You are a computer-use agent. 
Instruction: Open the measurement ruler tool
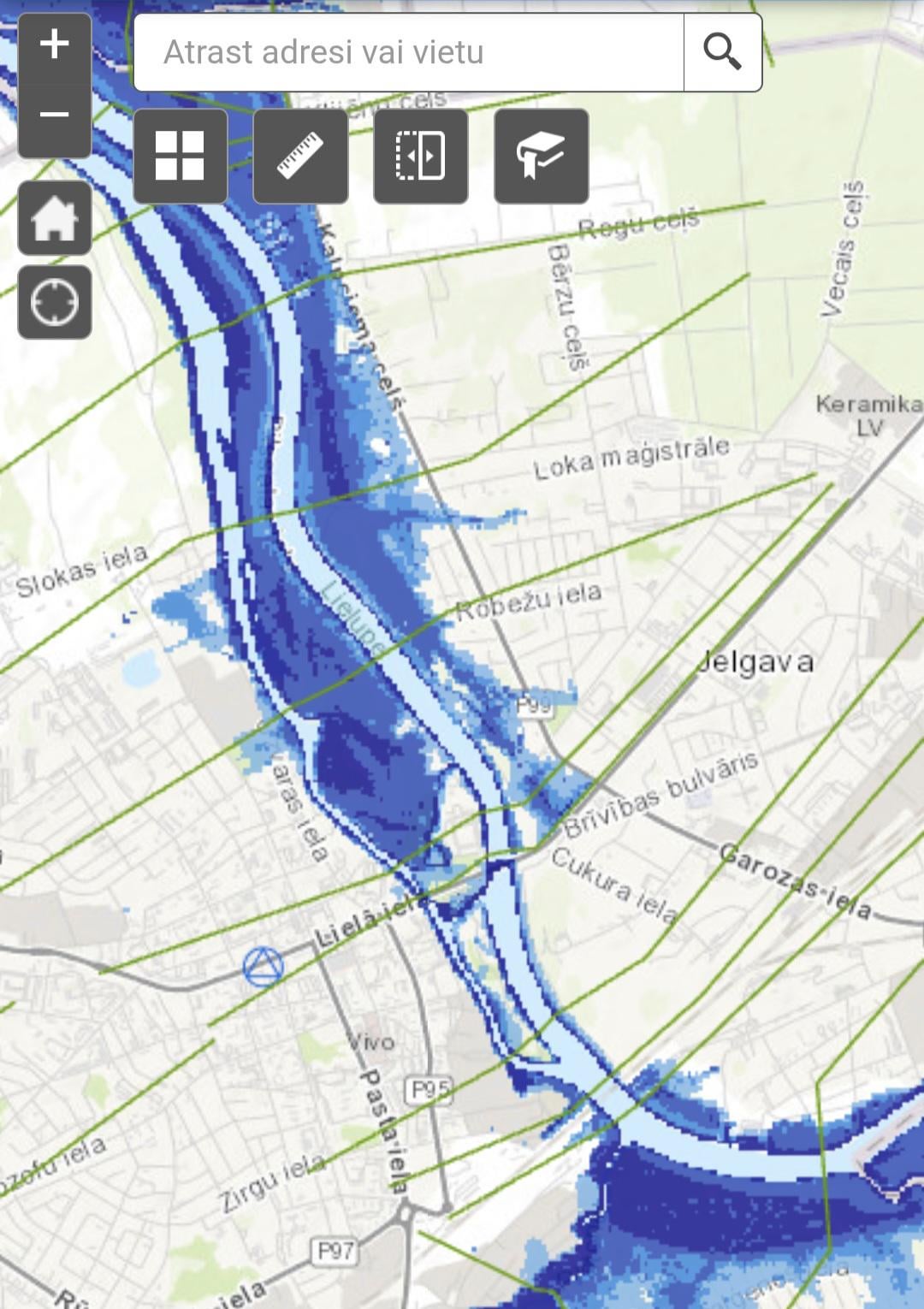pyautogui.click(x=300, y=156)
